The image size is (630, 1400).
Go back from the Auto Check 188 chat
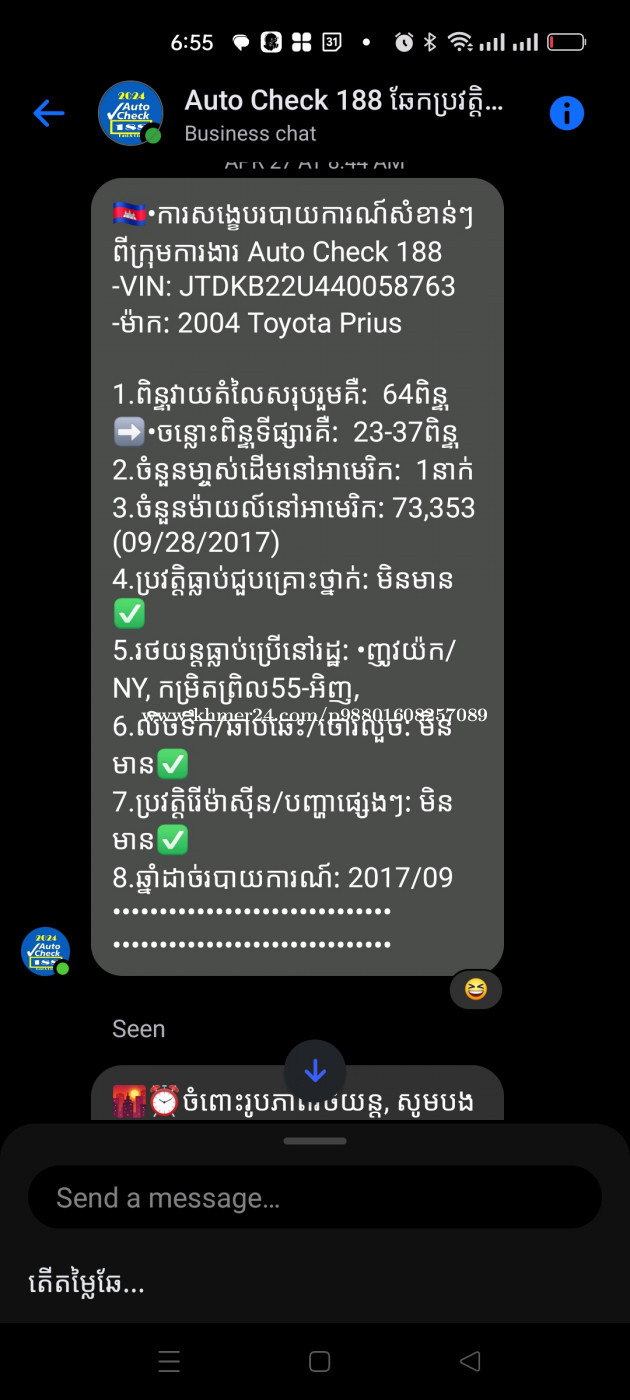(48, 113)
